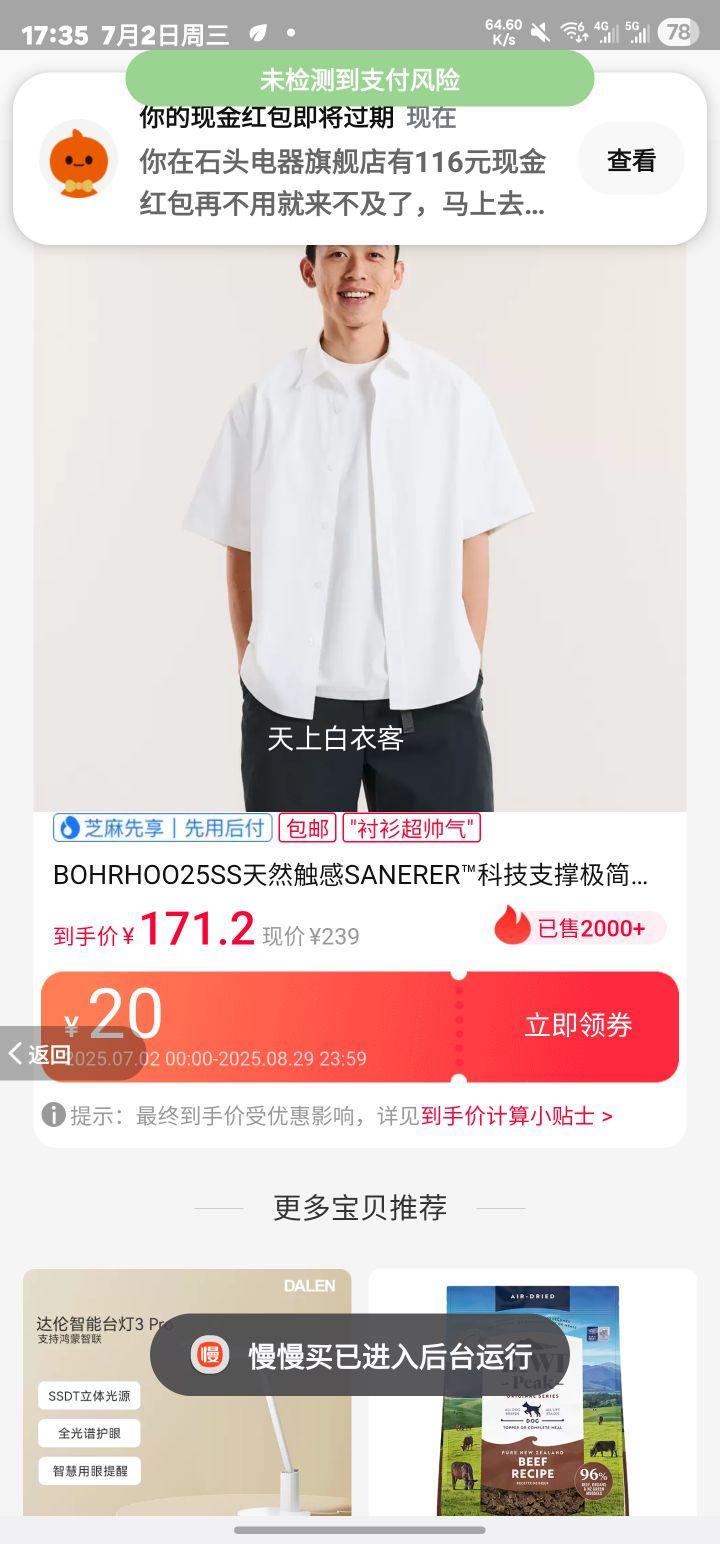Viewport: 720px width, 1544px height.
Task: Tap 查看 on the red packet notification
Action: [x=631, y=158]
